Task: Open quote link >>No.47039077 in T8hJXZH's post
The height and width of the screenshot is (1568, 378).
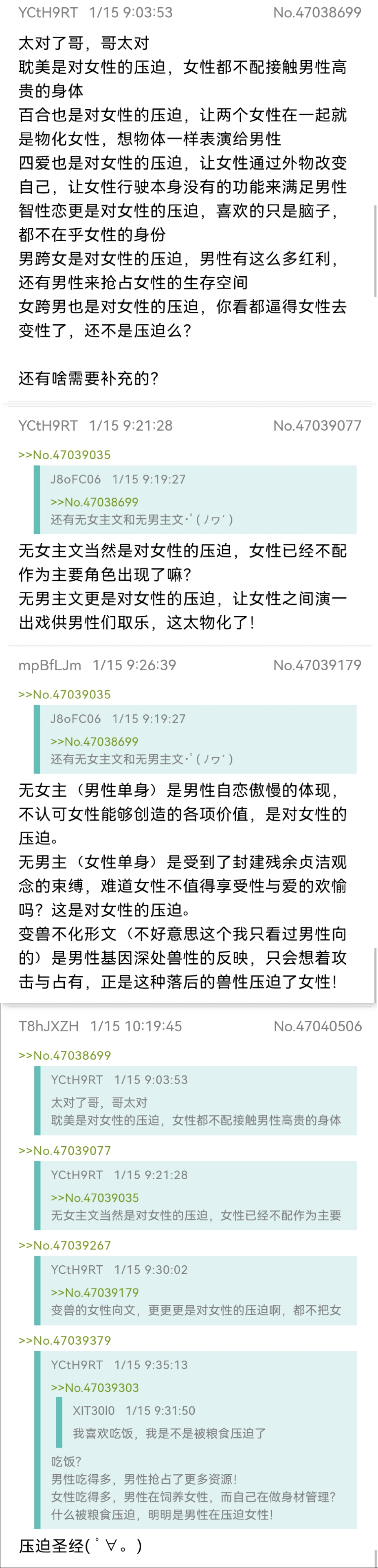Action: pyautogui.click(x=64, y=1150)
